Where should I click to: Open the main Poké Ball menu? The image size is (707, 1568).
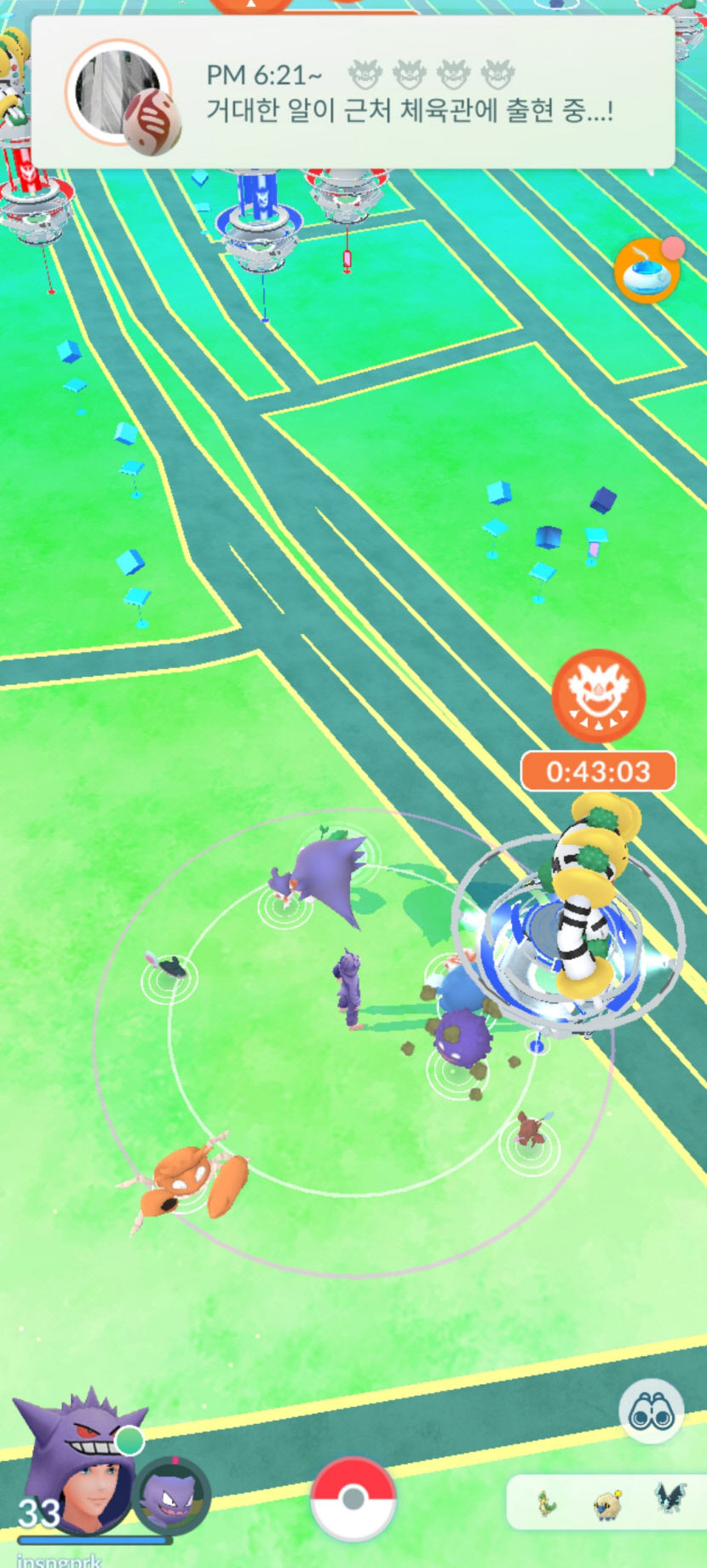pos(353,1499)
